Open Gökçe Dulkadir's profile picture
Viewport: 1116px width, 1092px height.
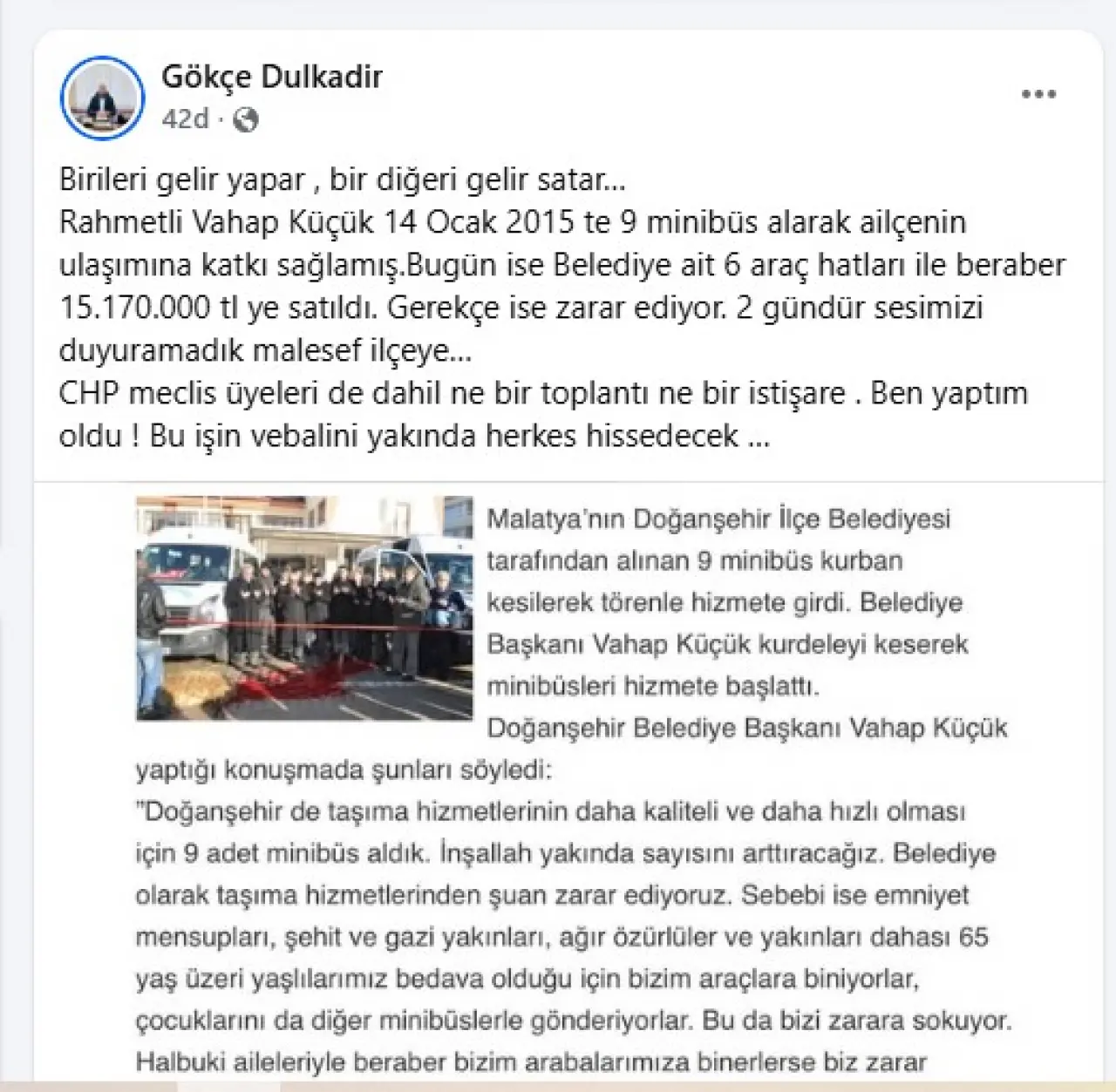tap(102, 98)
